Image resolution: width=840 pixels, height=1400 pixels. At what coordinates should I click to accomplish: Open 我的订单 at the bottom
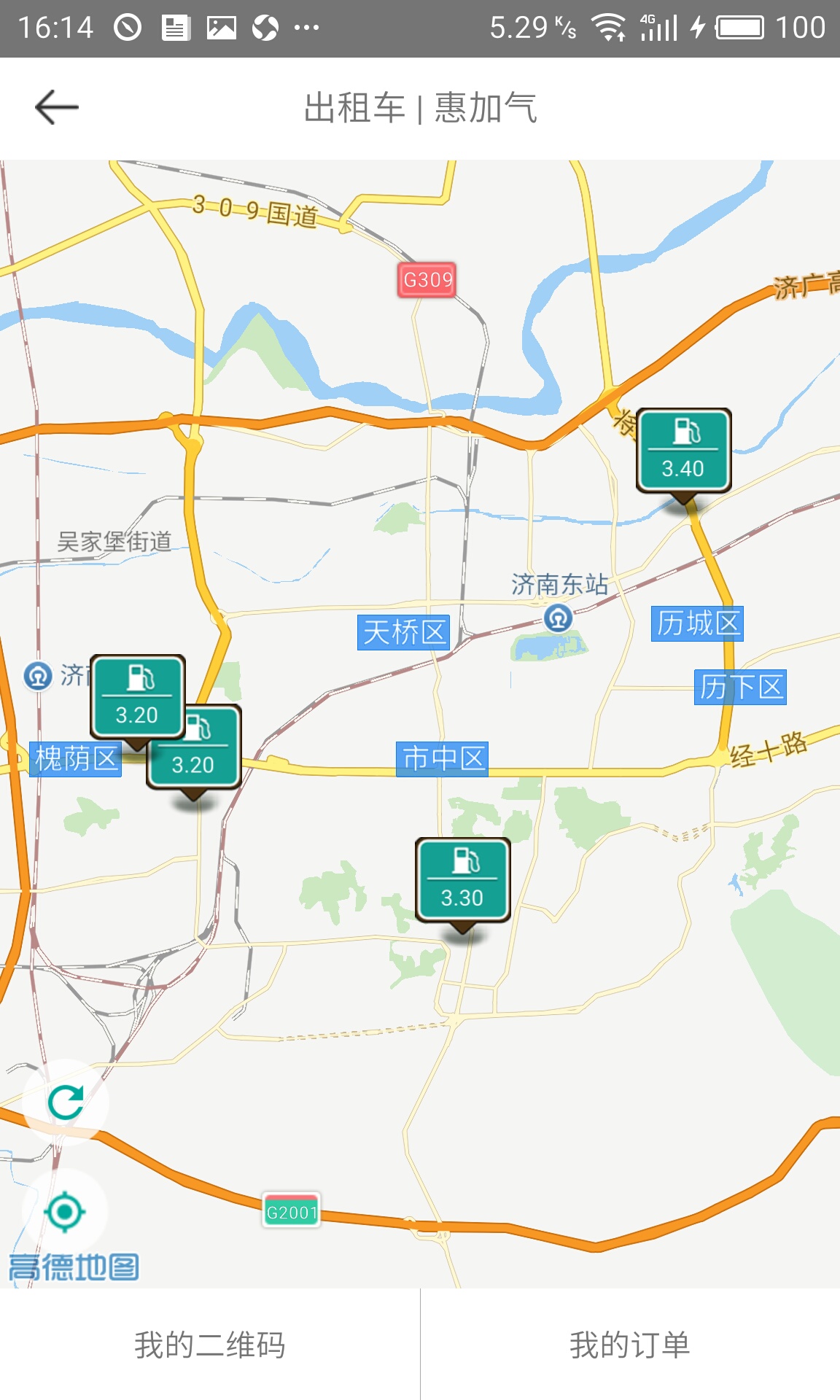coord(630,1344)
